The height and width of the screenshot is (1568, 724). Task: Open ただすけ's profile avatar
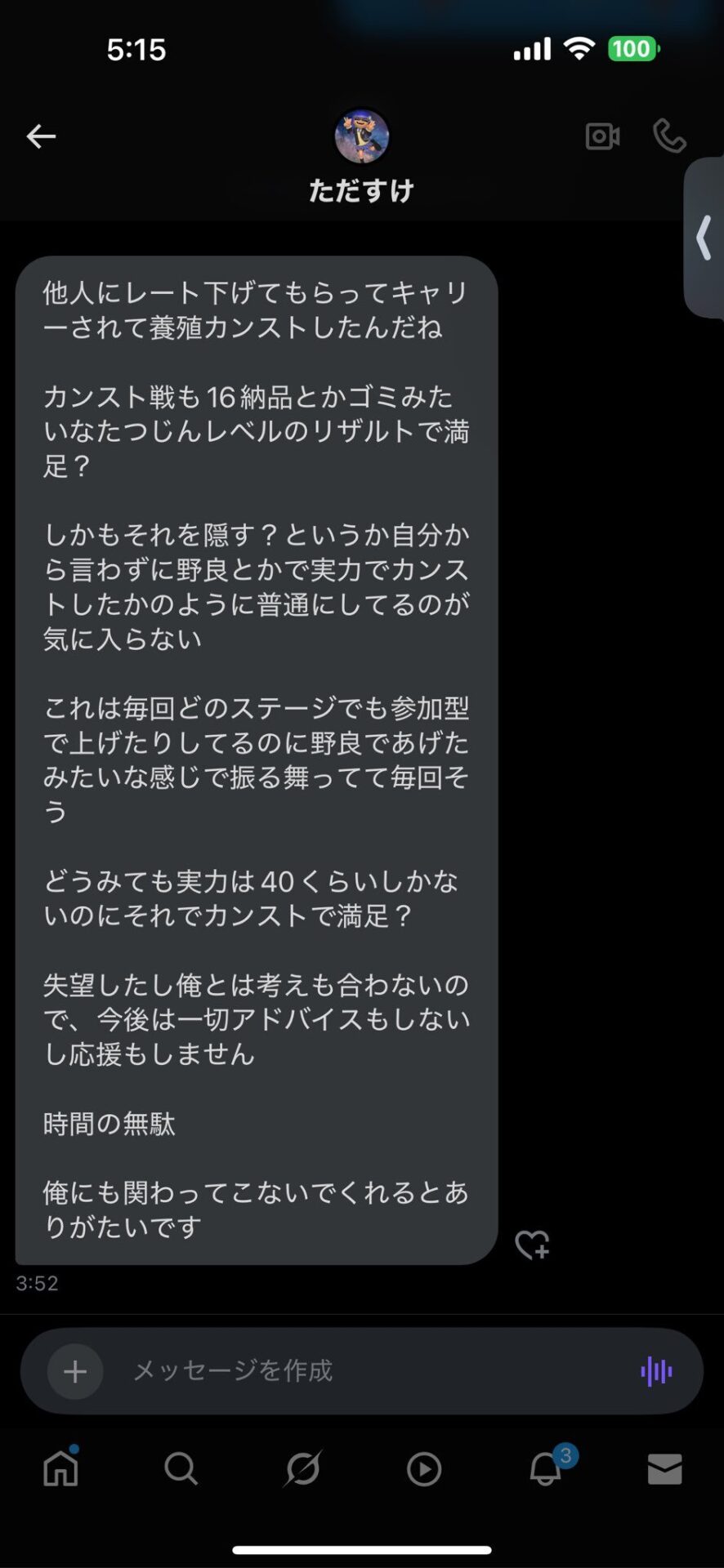point(361,136)
